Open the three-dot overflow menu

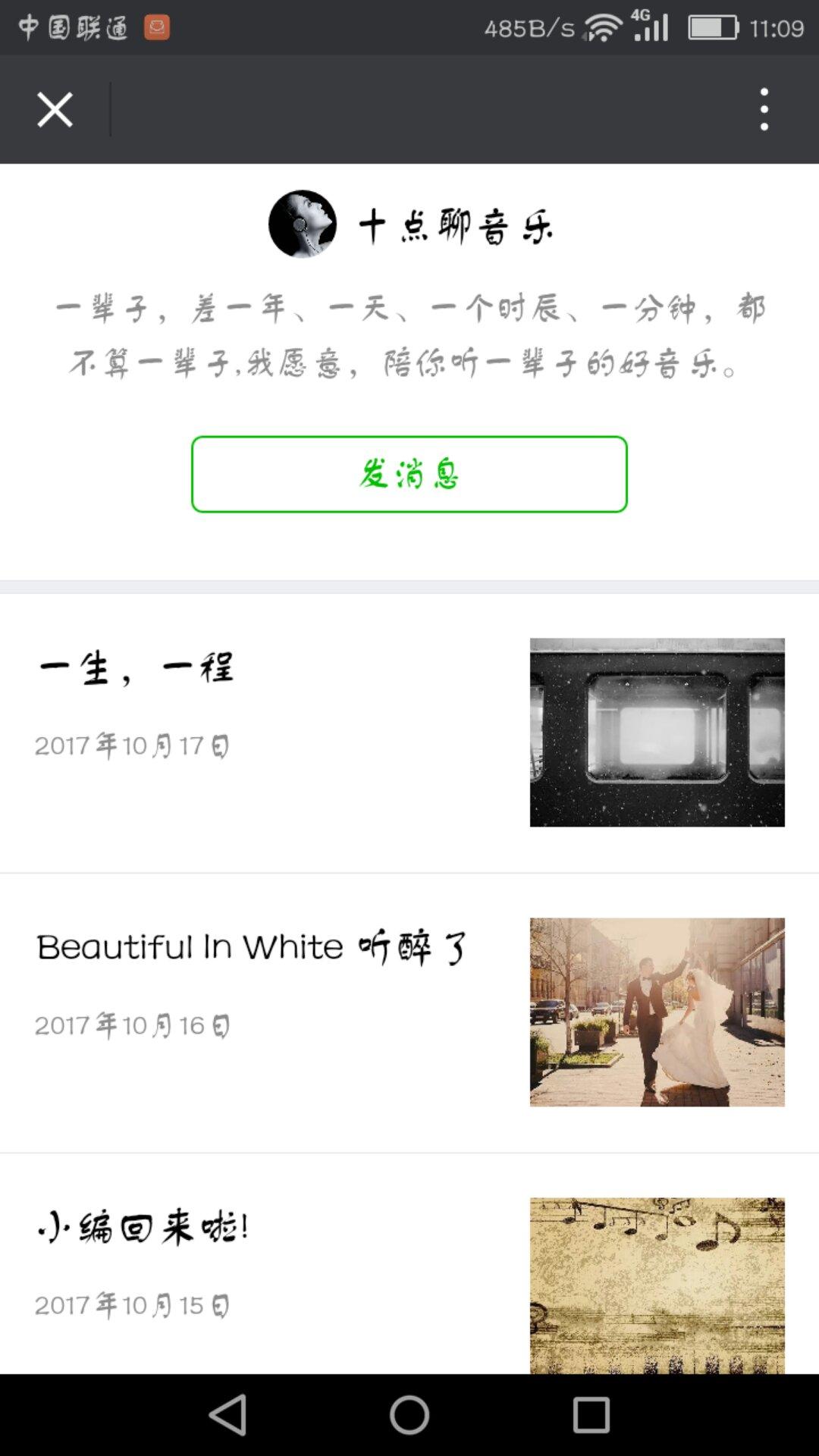(x=764, y=109)
